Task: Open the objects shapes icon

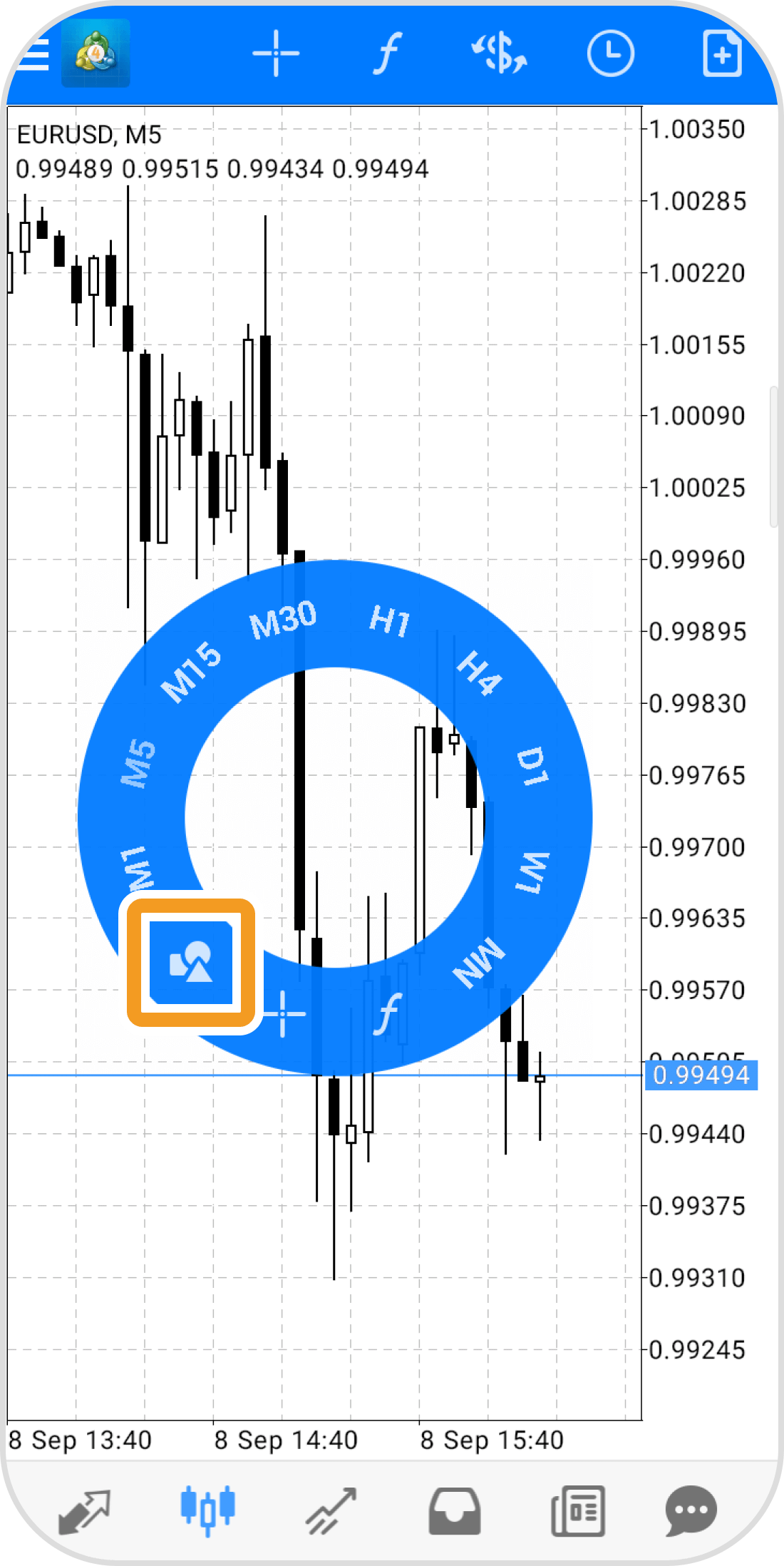Action: 191,963
